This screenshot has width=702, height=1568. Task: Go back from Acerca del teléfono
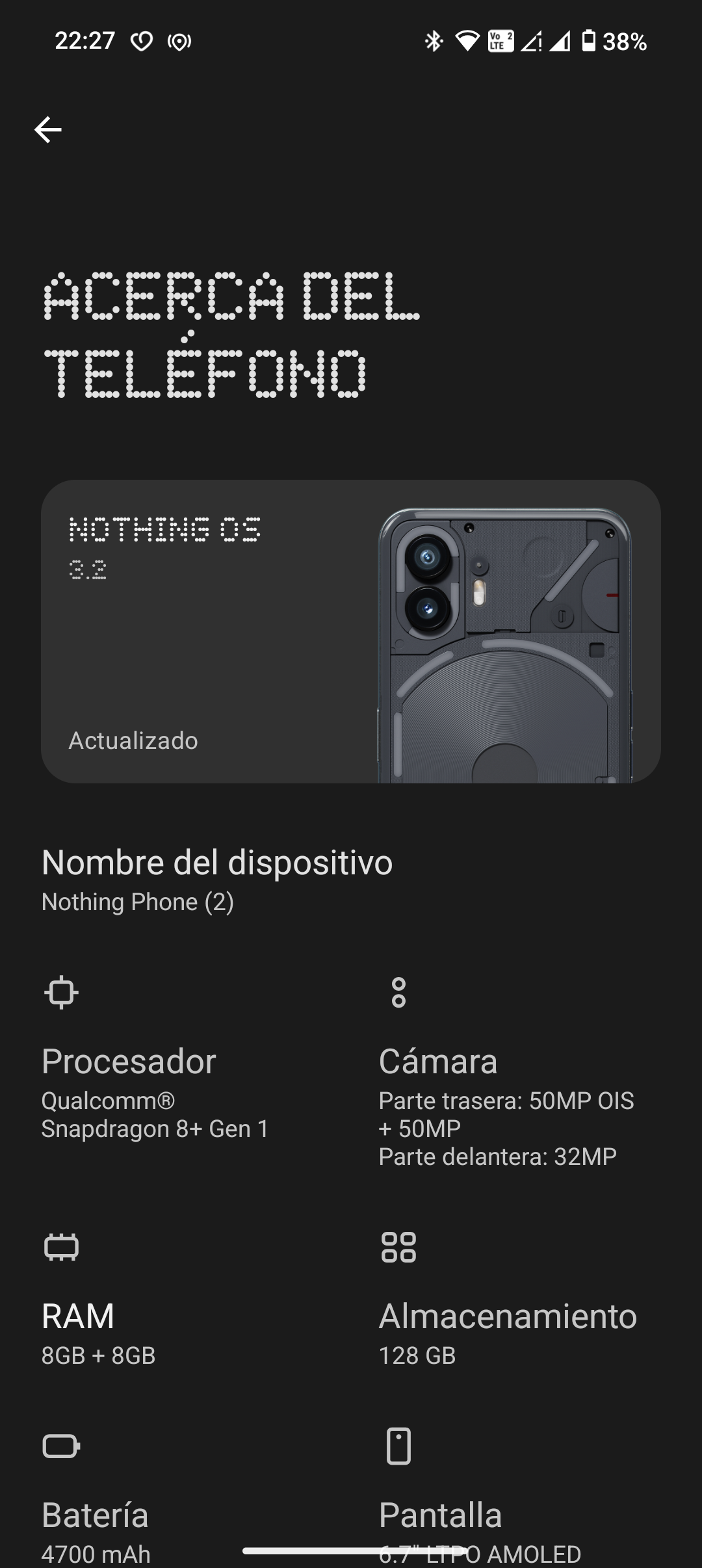[48, 130]
